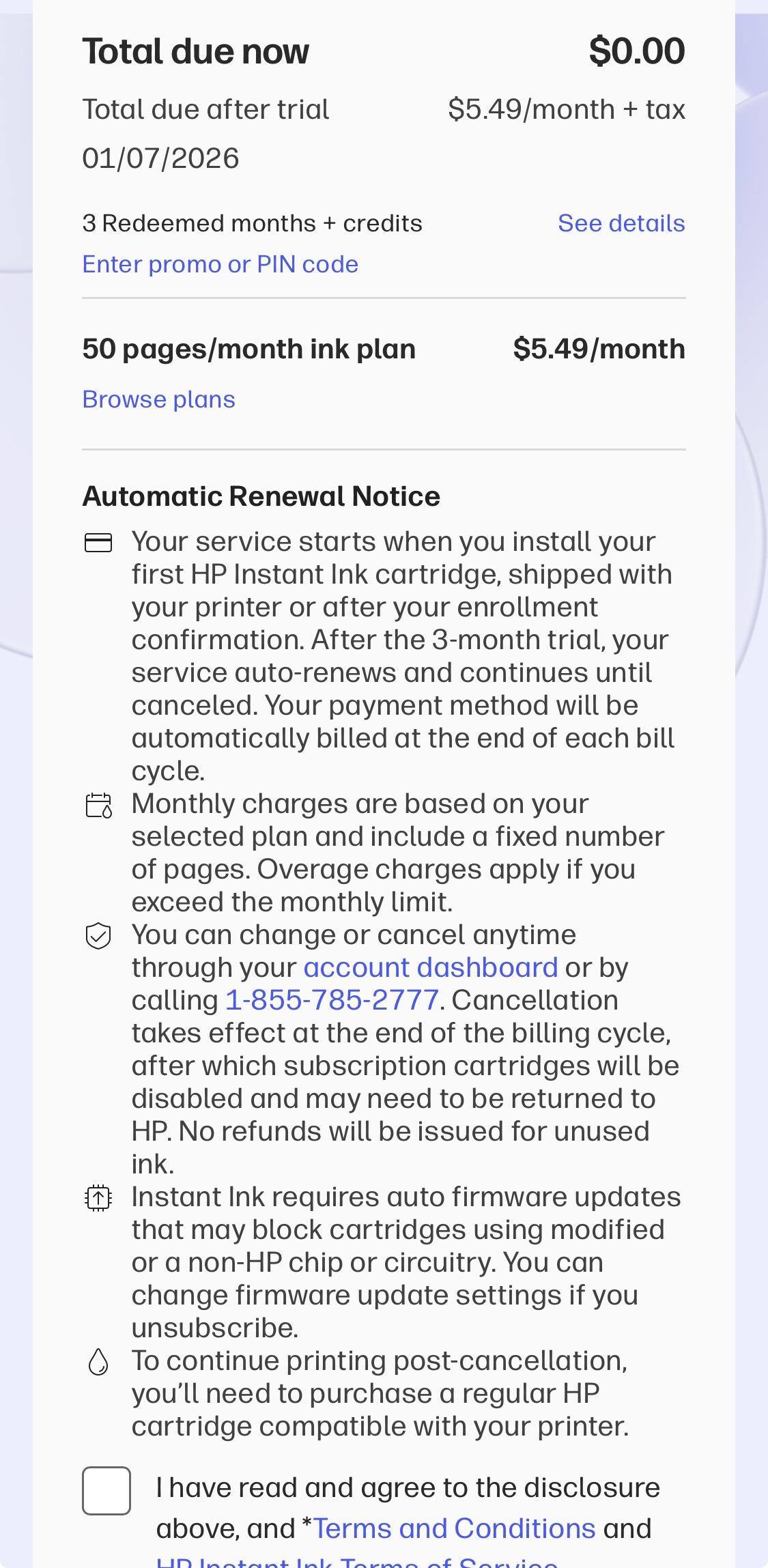Click the ink drop icon
This screenshot has width=768, height=1568.
(x=98, y=1360)
